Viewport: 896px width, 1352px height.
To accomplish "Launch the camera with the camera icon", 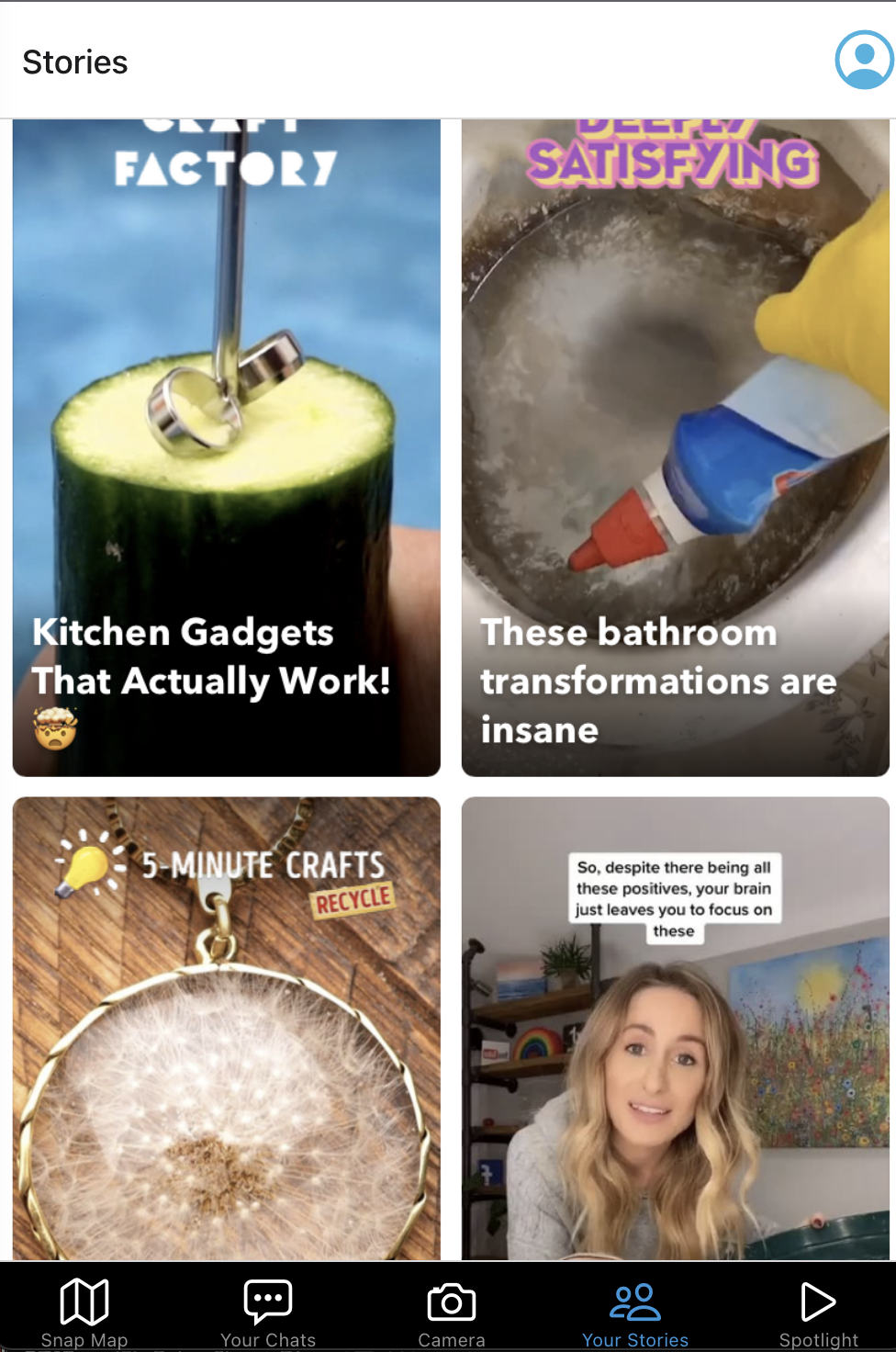I will [x=452, y=1300].
